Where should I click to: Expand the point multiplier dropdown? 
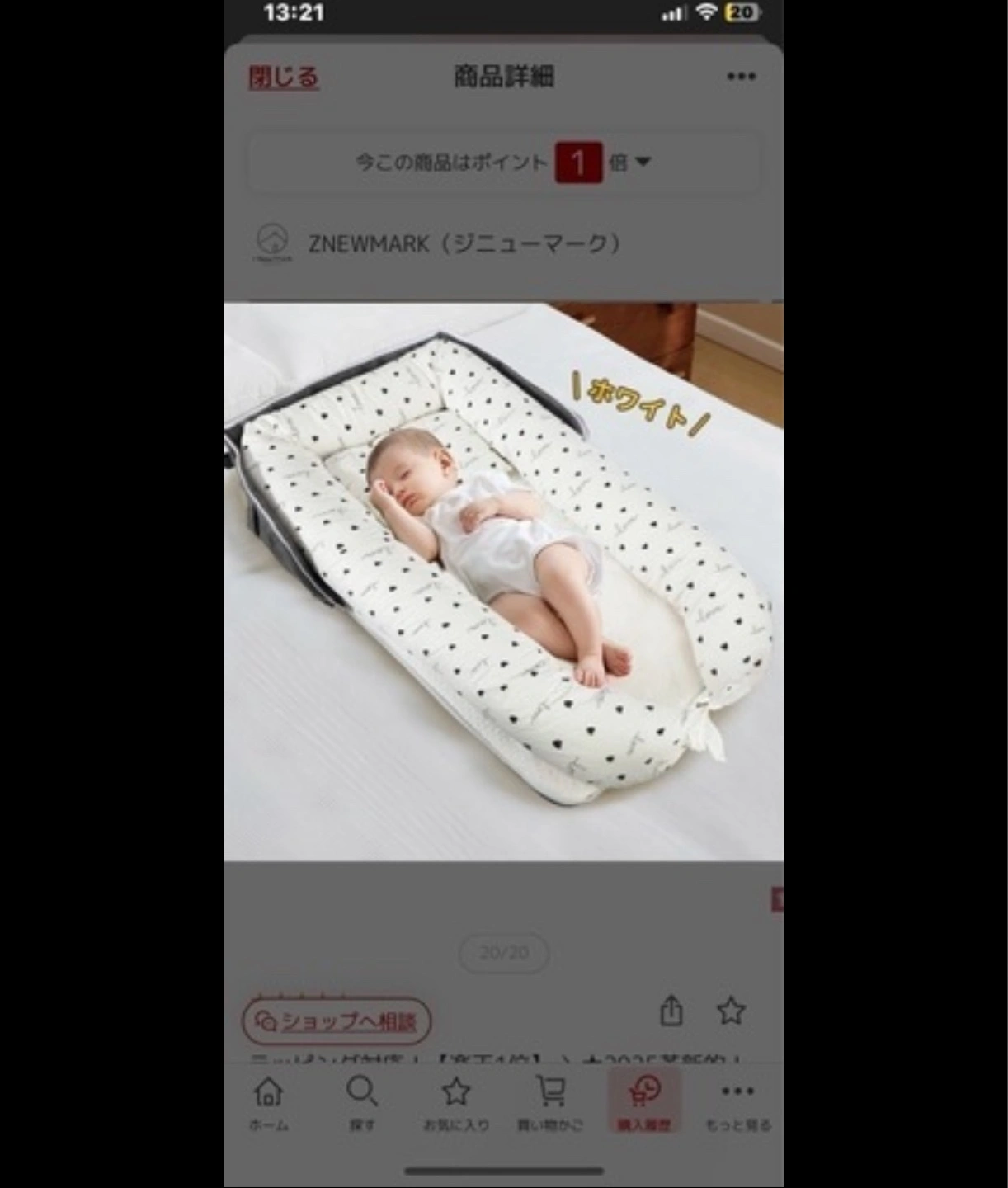coord(642,162)
